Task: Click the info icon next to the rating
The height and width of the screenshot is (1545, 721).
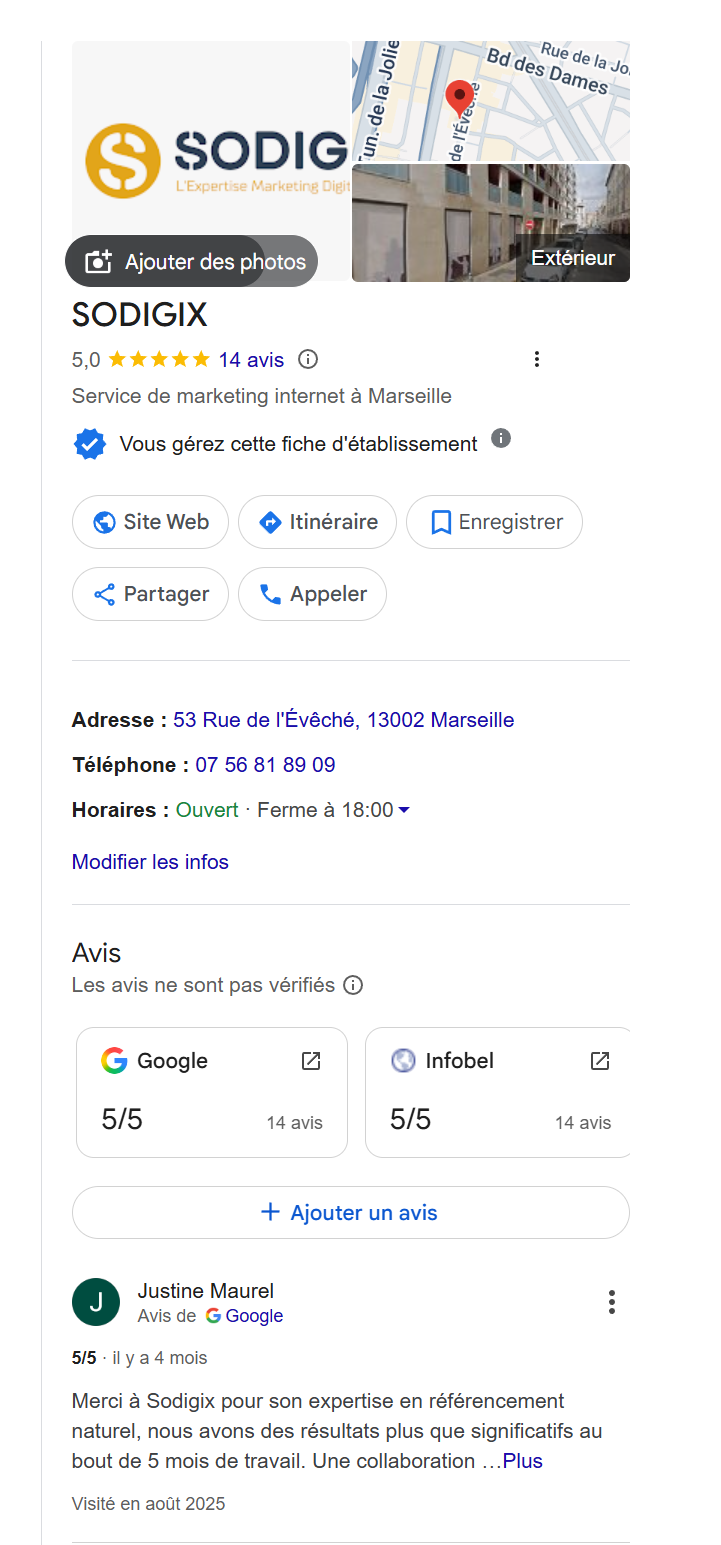Action: [x=307, y=359]
